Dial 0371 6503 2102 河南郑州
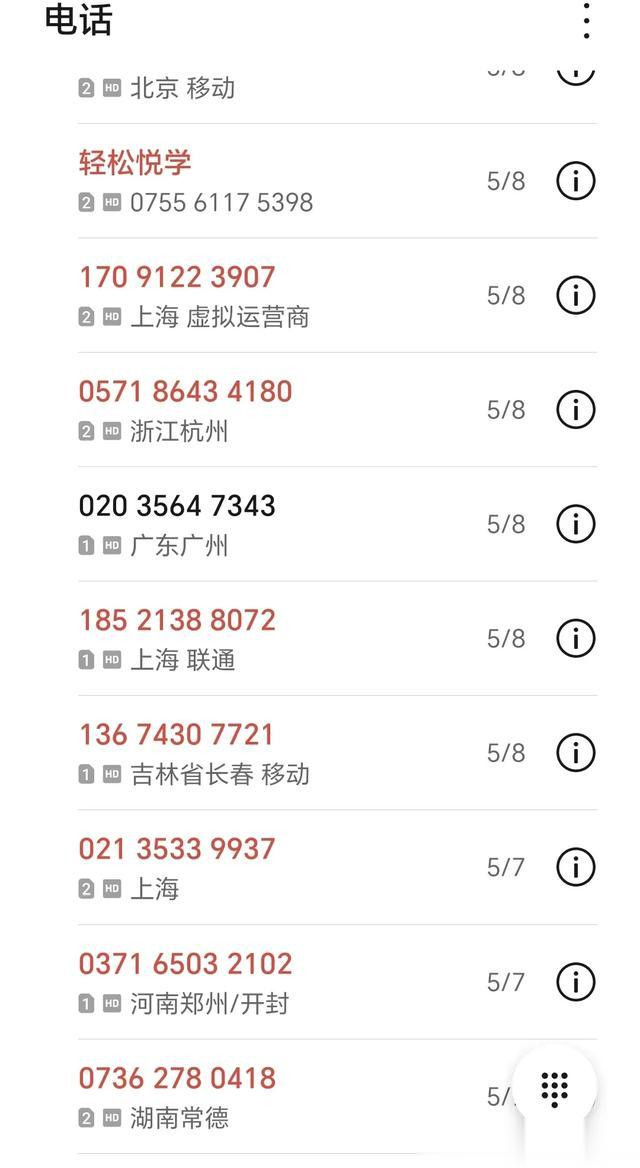Screen dimensions: 640x1168 [276, 982]
